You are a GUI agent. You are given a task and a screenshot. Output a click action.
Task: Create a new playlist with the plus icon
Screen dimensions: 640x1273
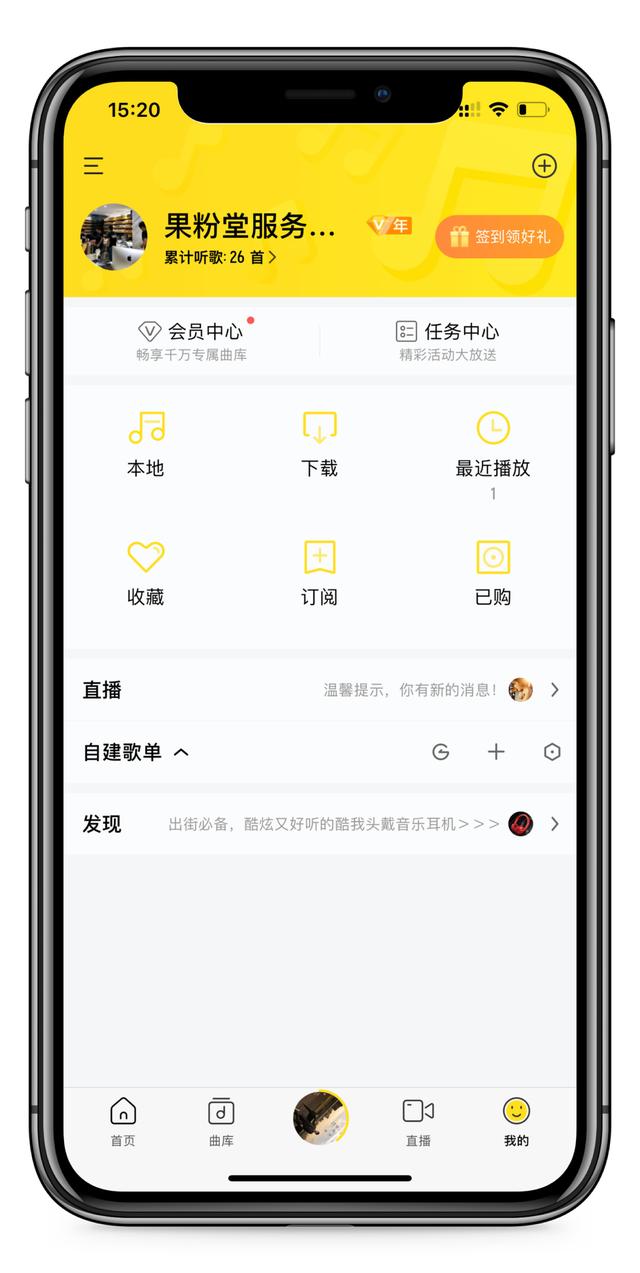pos(496,752)
